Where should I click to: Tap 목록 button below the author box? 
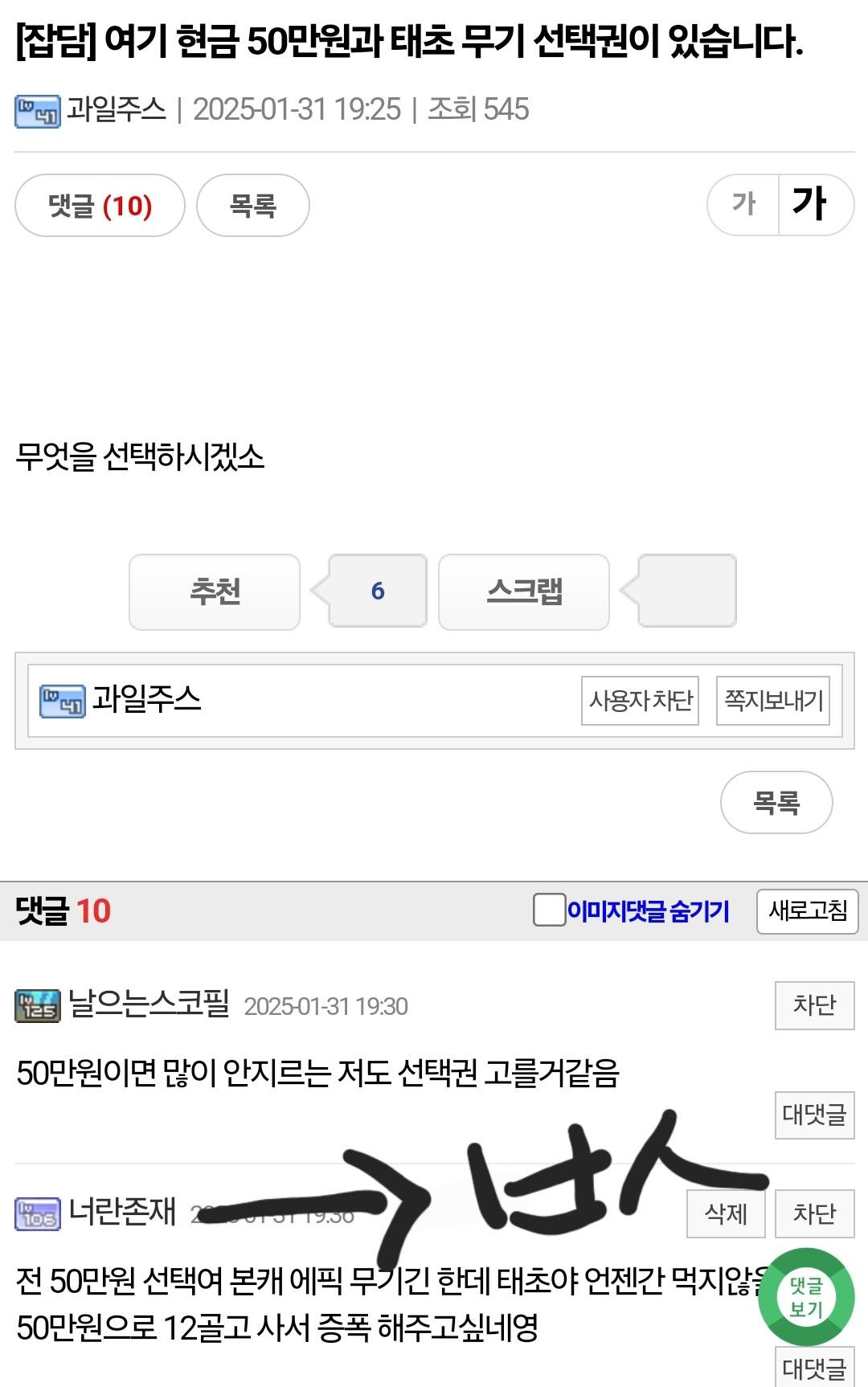pyautogui.click(x=776, y=802)
